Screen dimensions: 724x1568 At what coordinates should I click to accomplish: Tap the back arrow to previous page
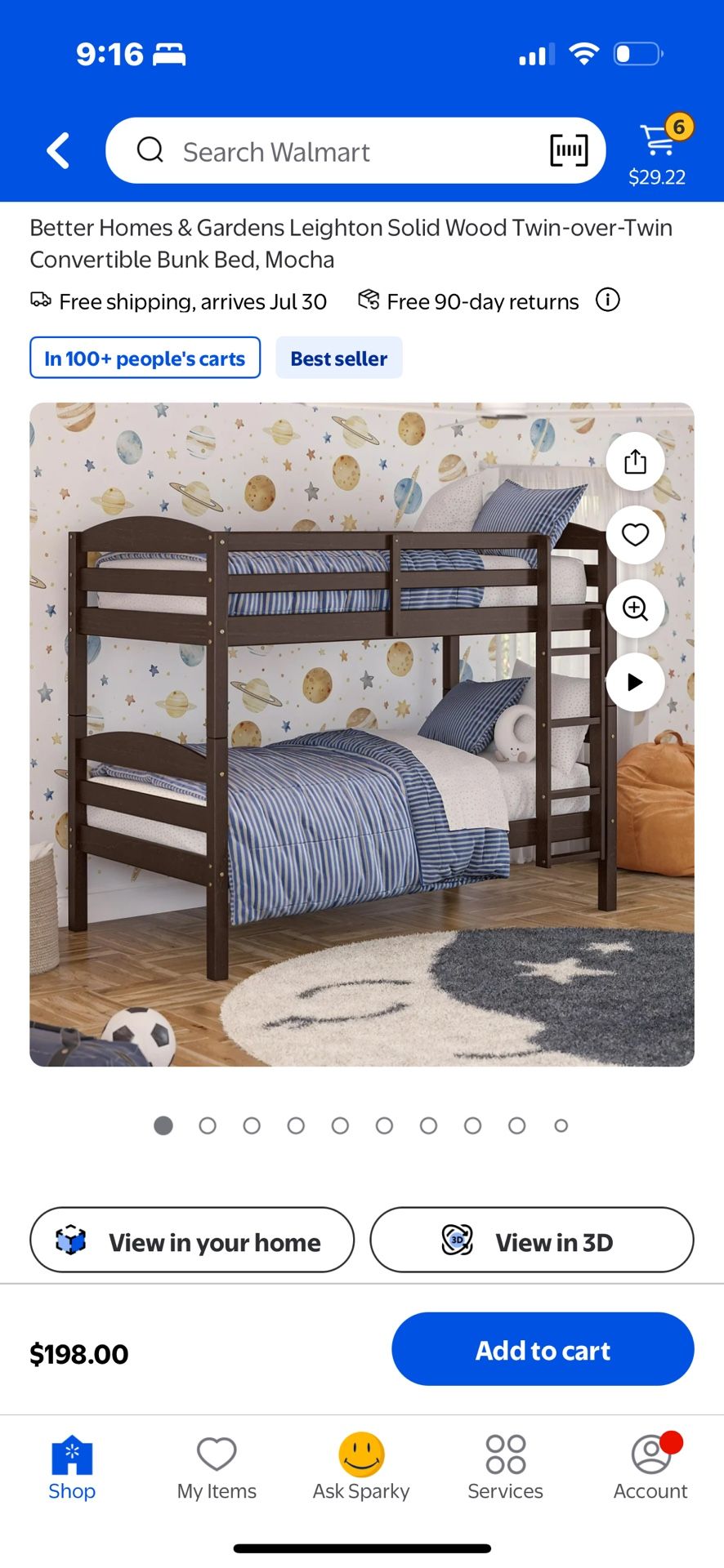coord(57,150)
